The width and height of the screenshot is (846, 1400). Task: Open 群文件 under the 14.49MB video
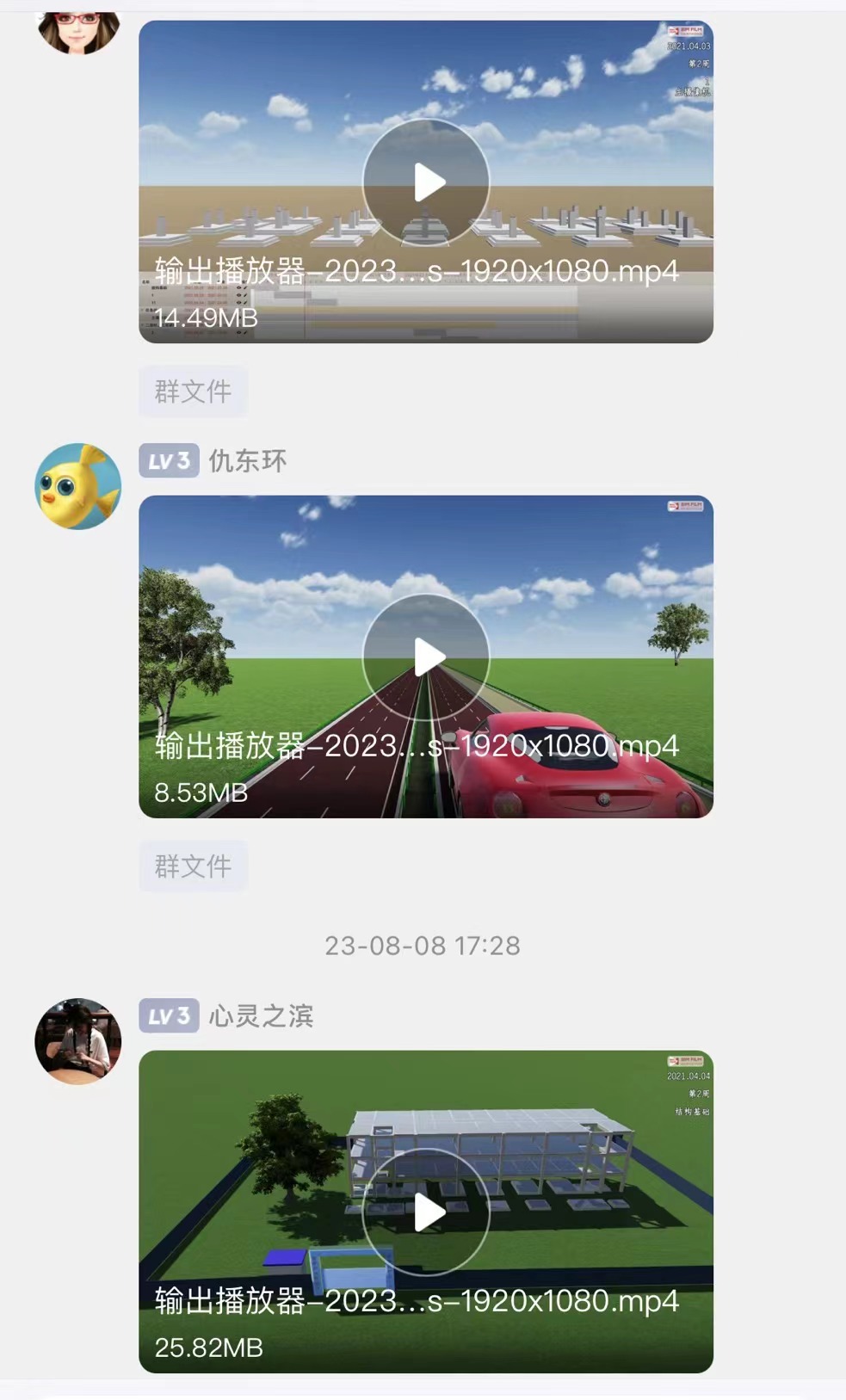pyautogui.click(x=193, y=392)
